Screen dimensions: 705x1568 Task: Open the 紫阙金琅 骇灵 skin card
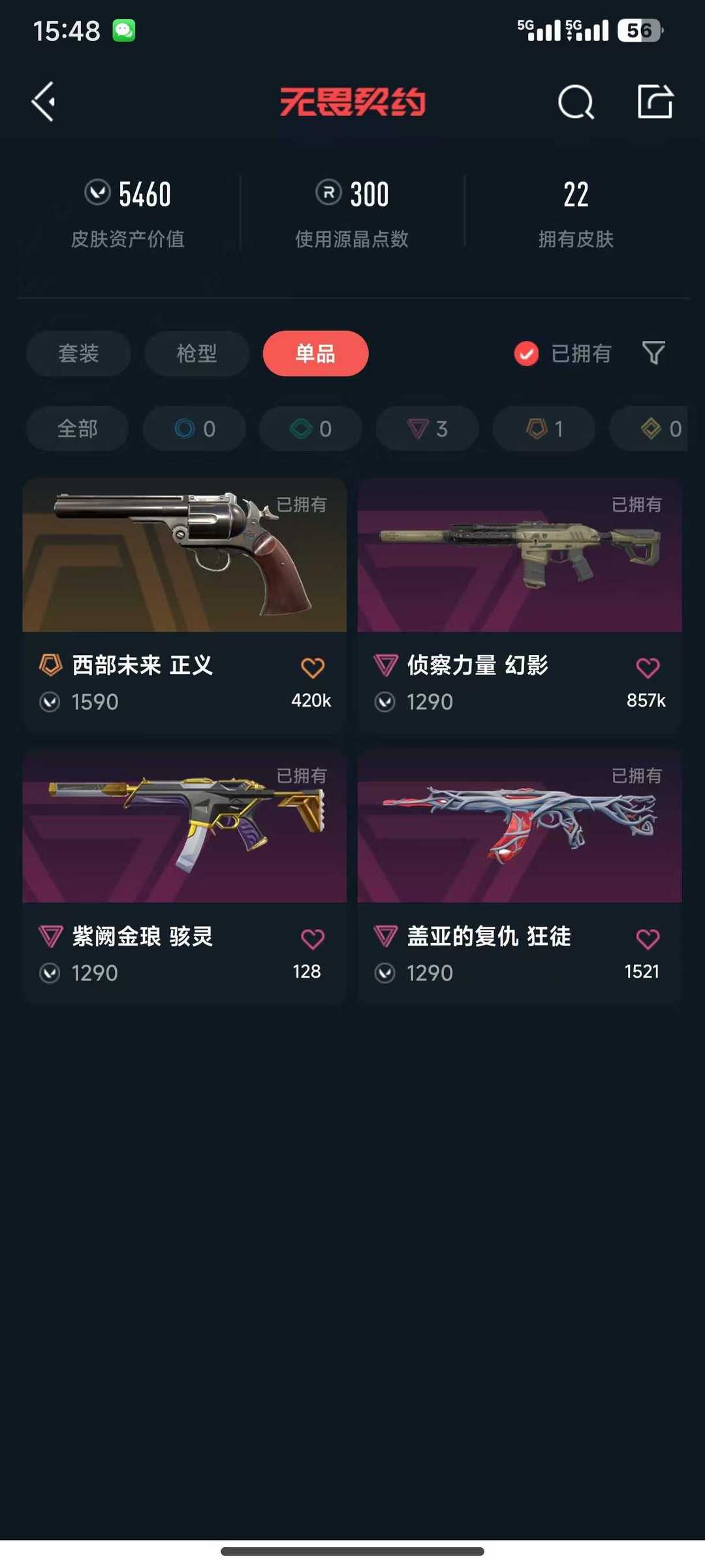point(185,876)
